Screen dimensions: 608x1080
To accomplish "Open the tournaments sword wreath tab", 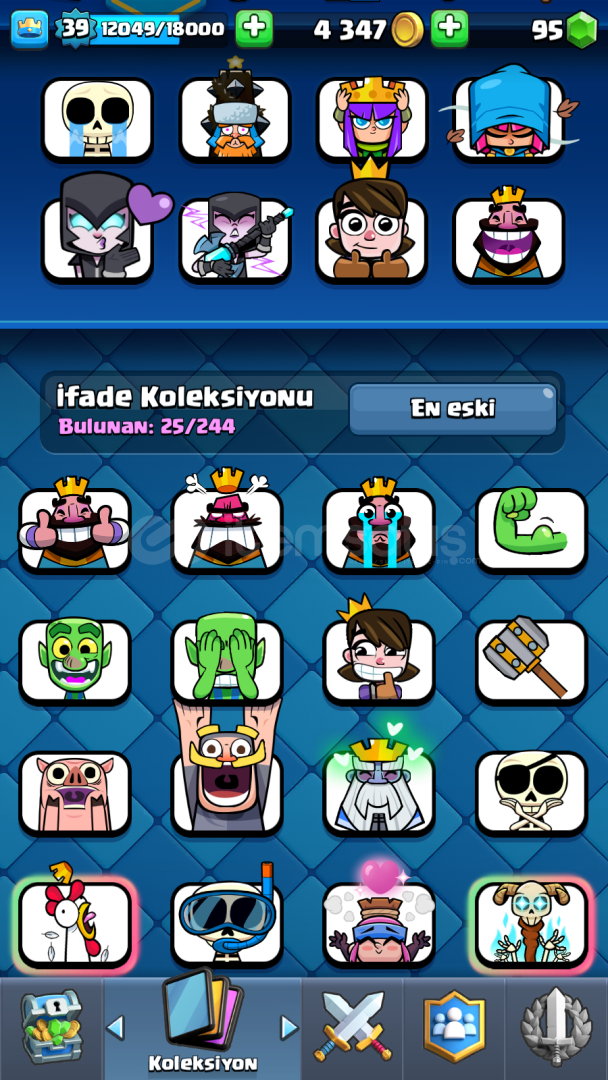I will pos(556,1026).
